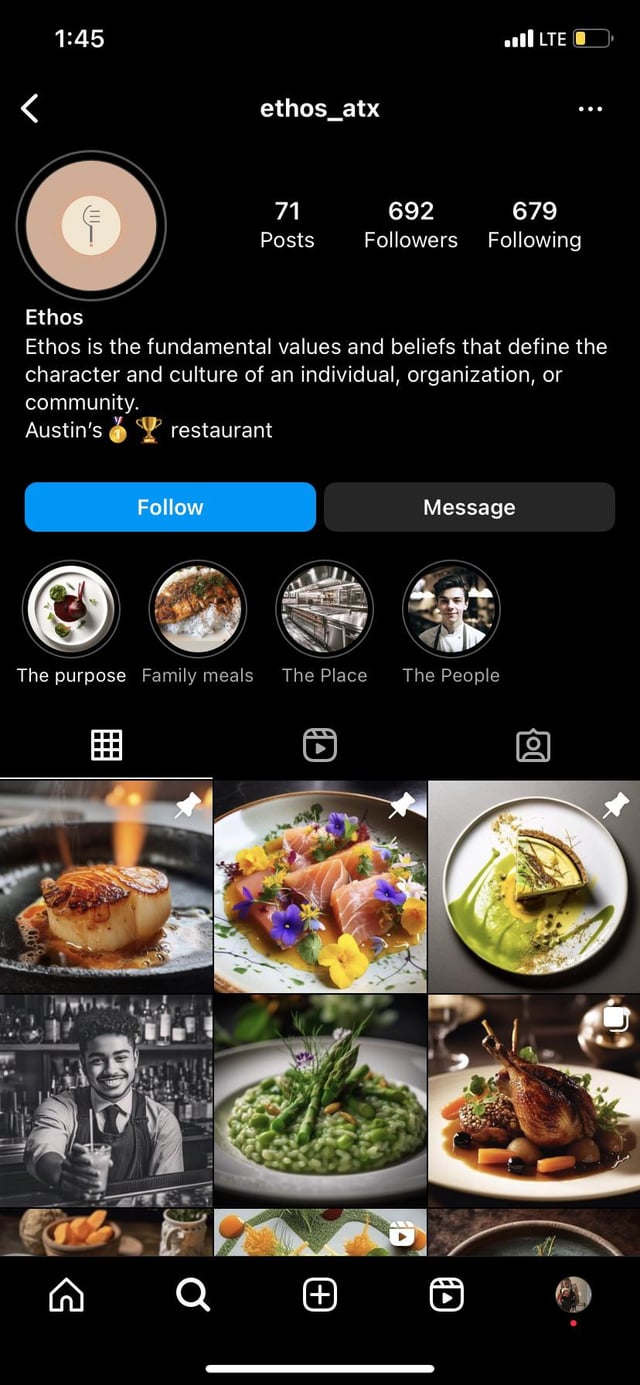Open my own profile from the bottom bar
The height and width of the screenshot is (1385, 640).
click(x=573, y=1295)
